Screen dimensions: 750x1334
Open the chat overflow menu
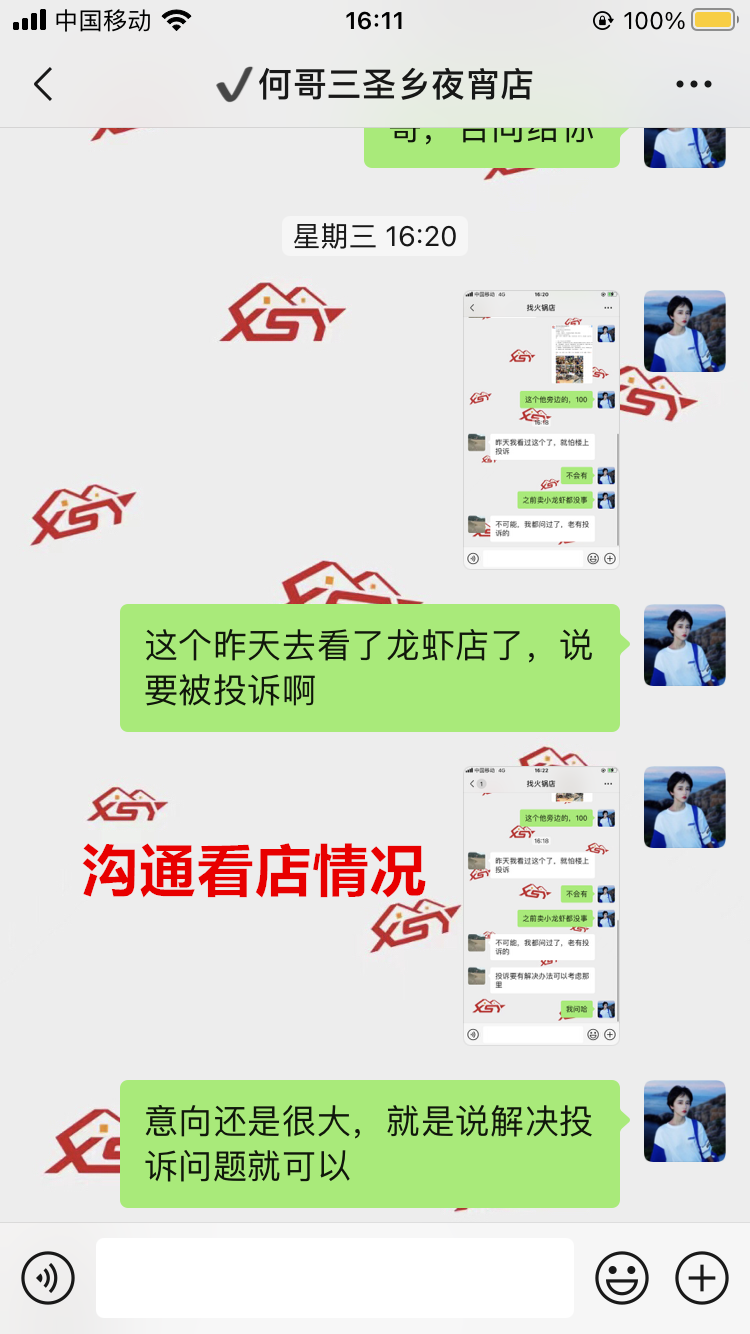[x=693, y=85]
